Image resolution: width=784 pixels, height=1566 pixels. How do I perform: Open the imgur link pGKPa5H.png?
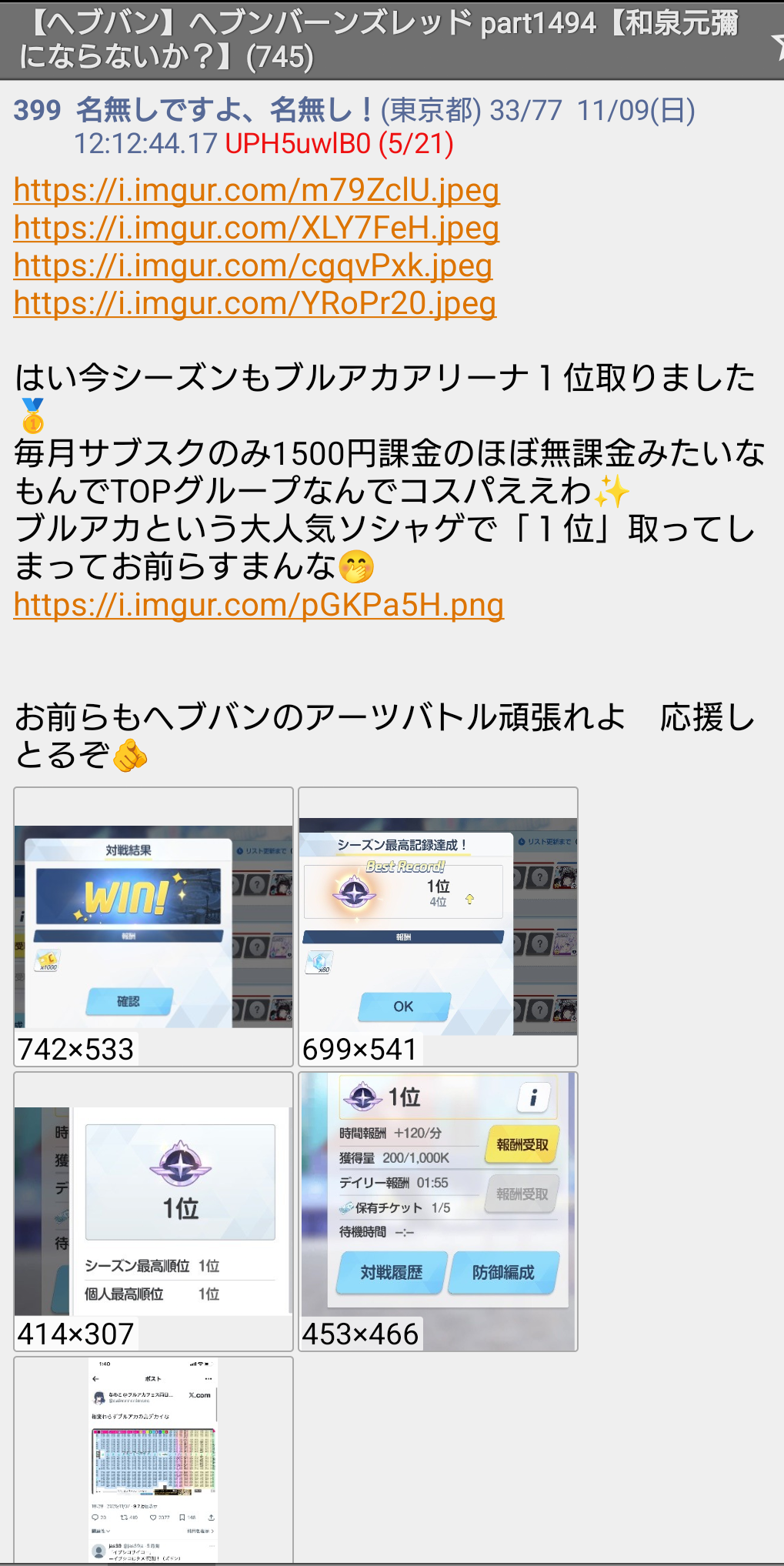(x=259, y=605)
